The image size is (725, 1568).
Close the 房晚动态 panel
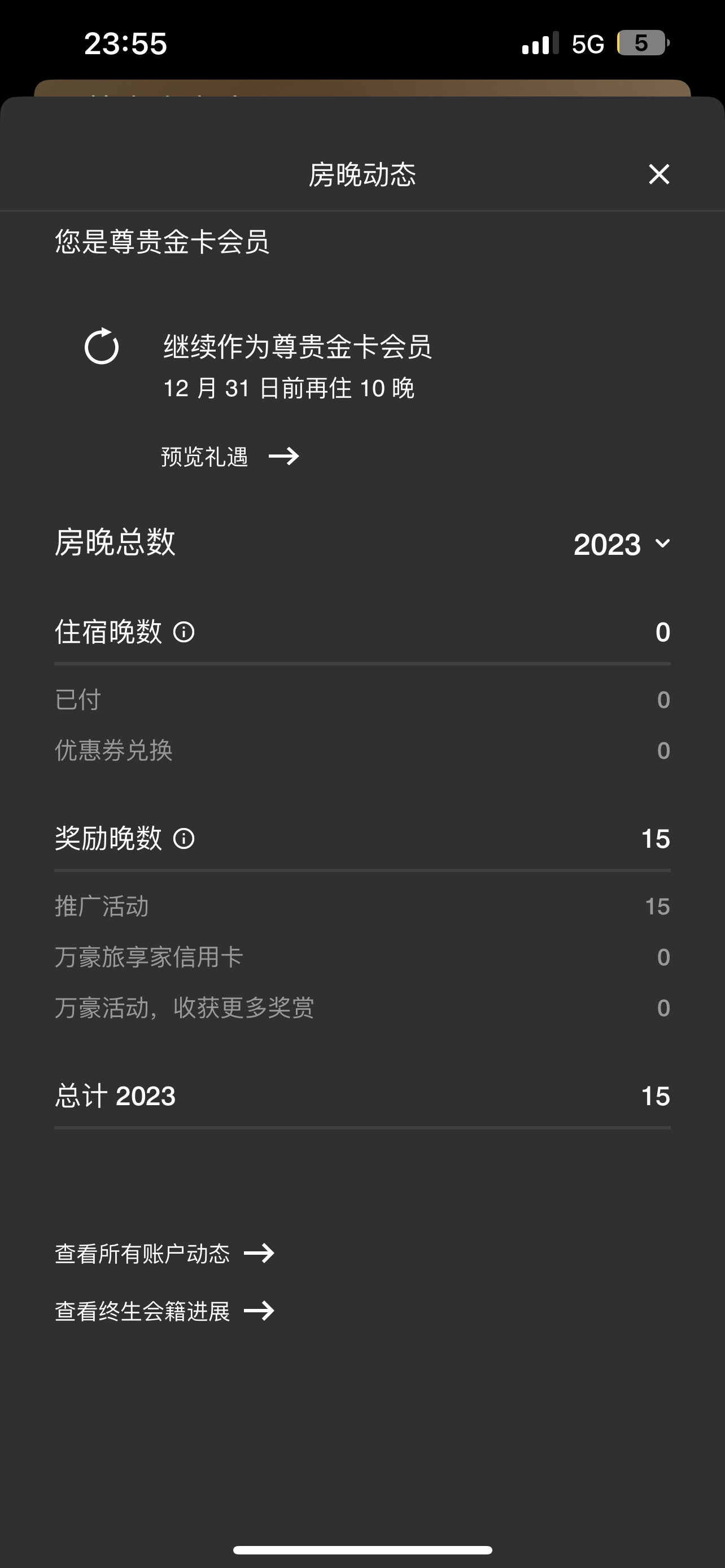click(658, 175)
